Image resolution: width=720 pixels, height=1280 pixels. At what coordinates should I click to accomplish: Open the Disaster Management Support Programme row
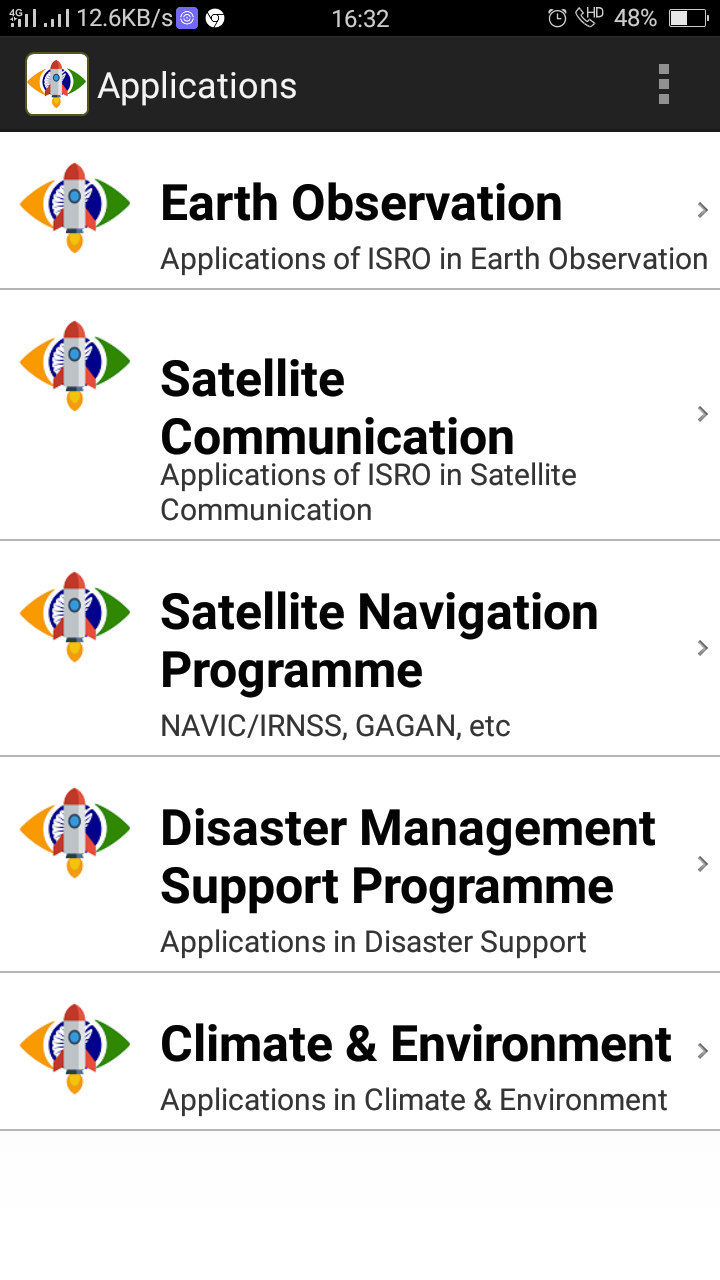[x=360, y=864]
